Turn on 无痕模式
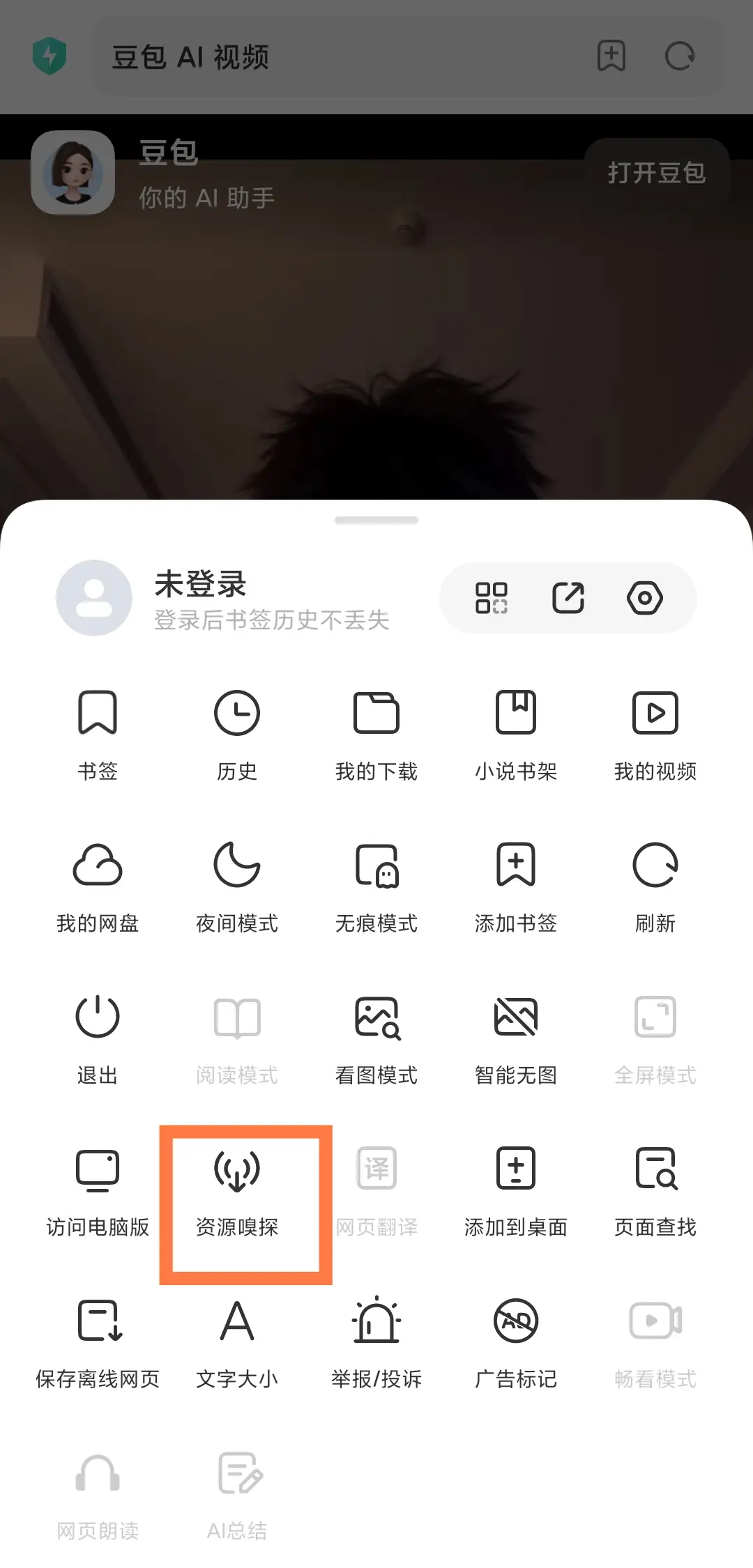 pyautogui.click(x=376, y=885)
